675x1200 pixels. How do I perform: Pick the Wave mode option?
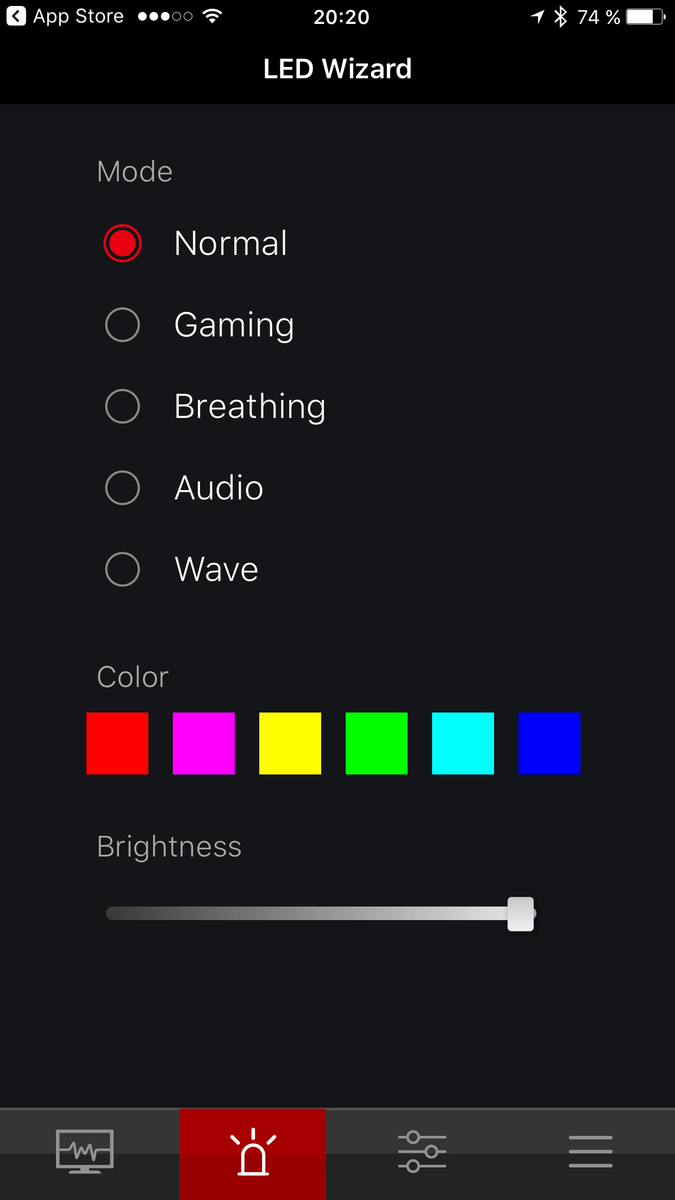click(x=123, y=569)
